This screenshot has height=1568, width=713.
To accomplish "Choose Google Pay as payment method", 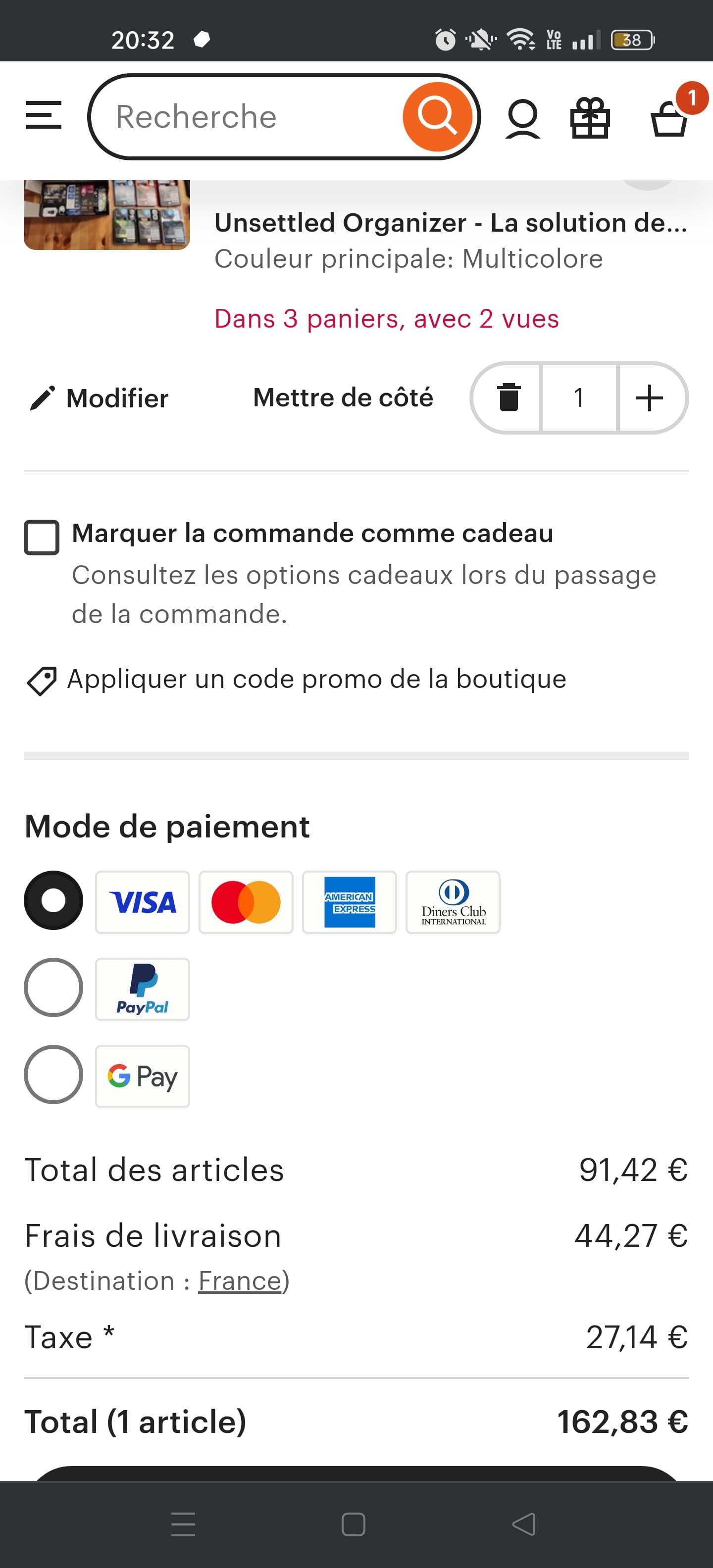I will click(x=53, y=1075).
